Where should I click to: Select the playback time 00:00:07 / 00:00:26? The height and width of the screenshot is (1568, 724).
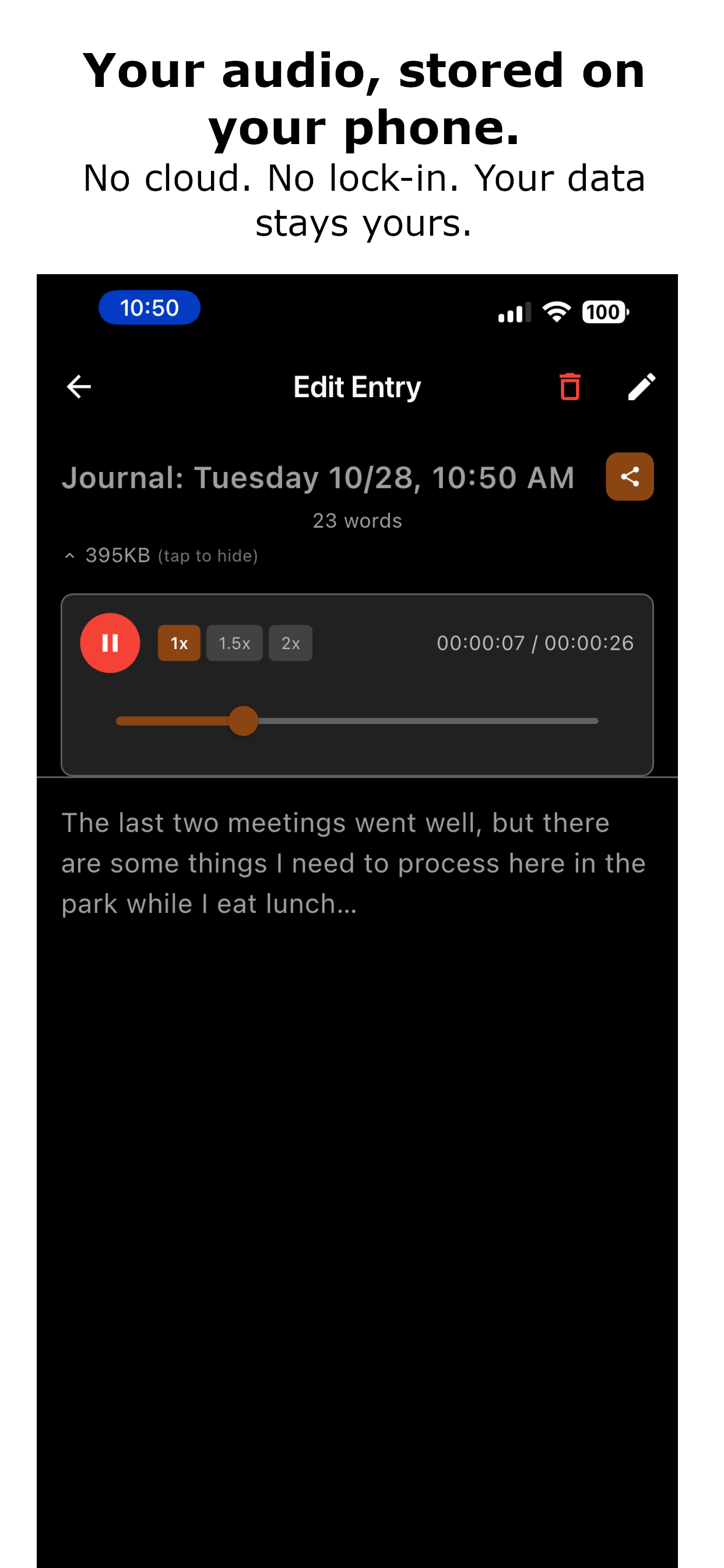click(534, 643)
